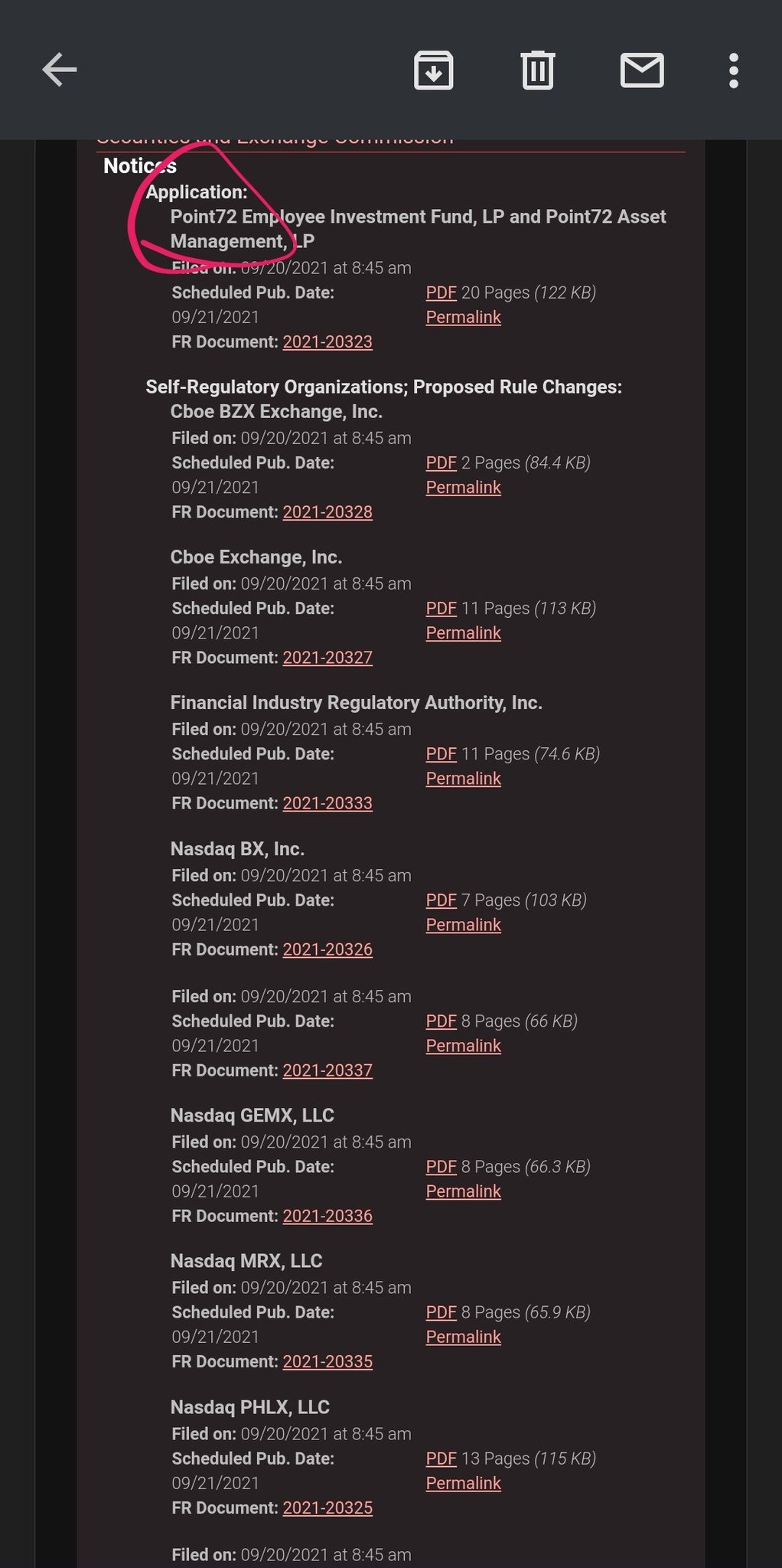View the 11-page PDF for Cboe Exchange, Inc.
This screenshot has width=782, height=1568.
tap(441, 608)
